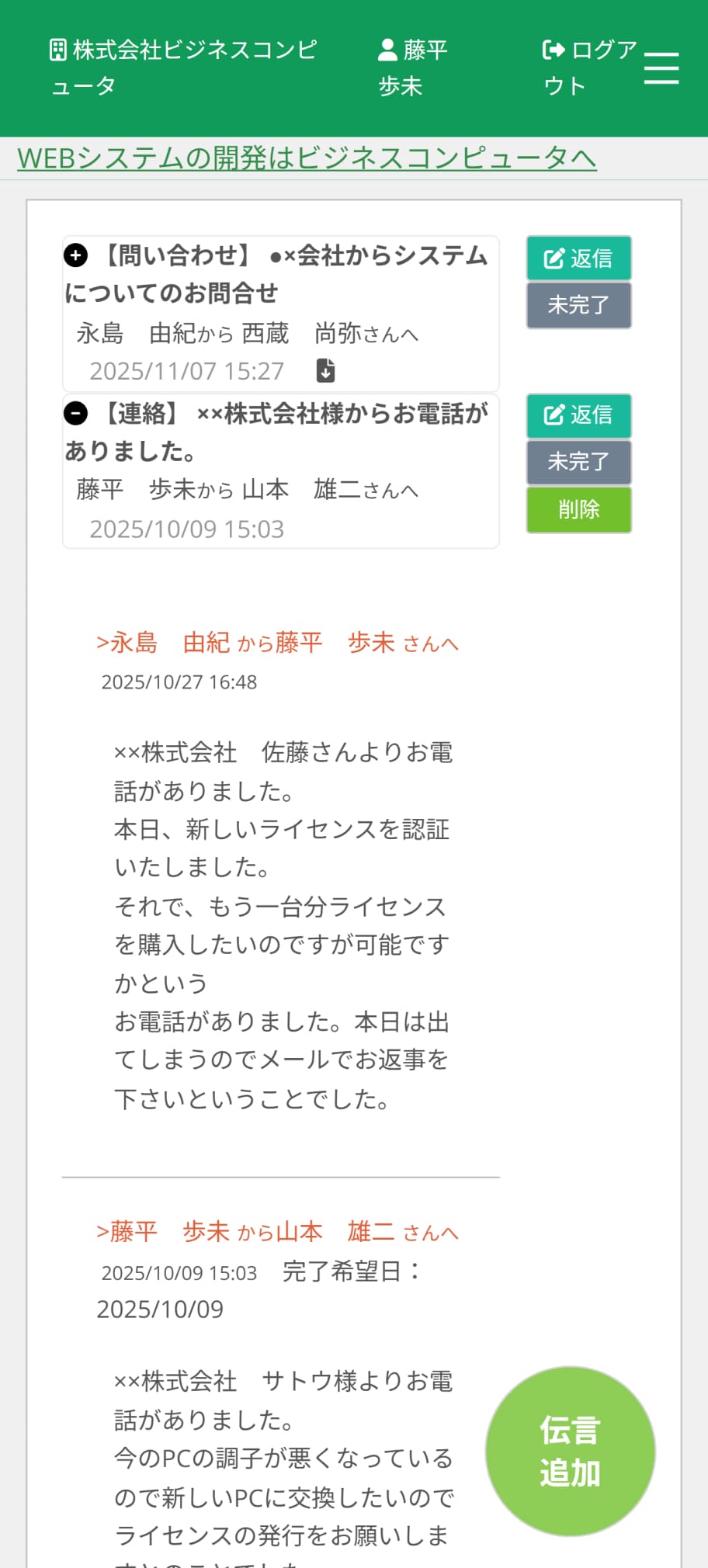The image size is (708, 1568).
Task: Collapse the 【連絡】 message with minus icon
Action: click(x=75, y=413)
